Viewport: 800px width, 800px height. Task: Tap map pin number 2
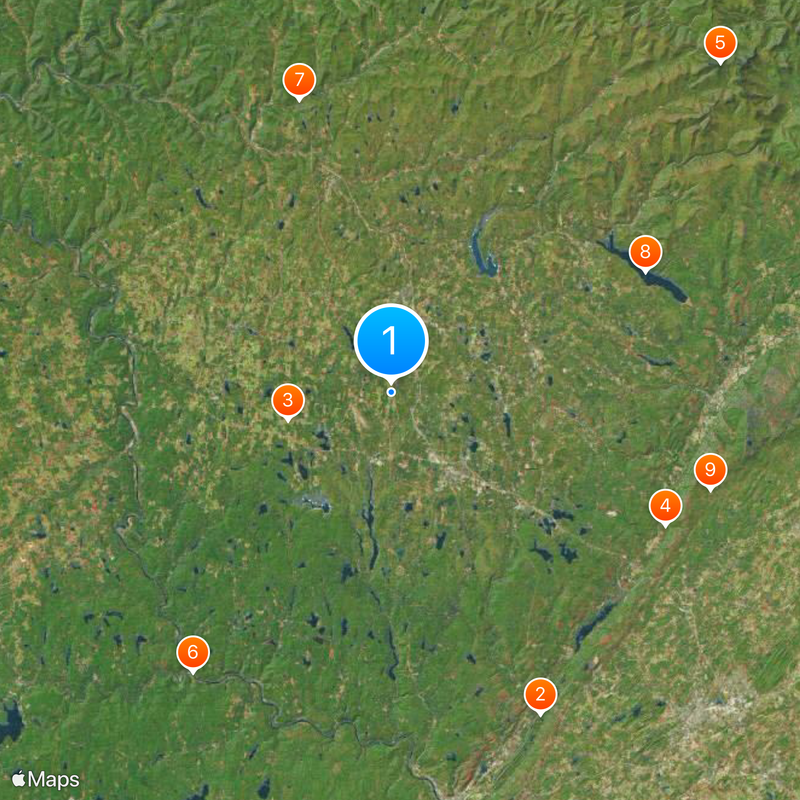(x=540, y=694)
